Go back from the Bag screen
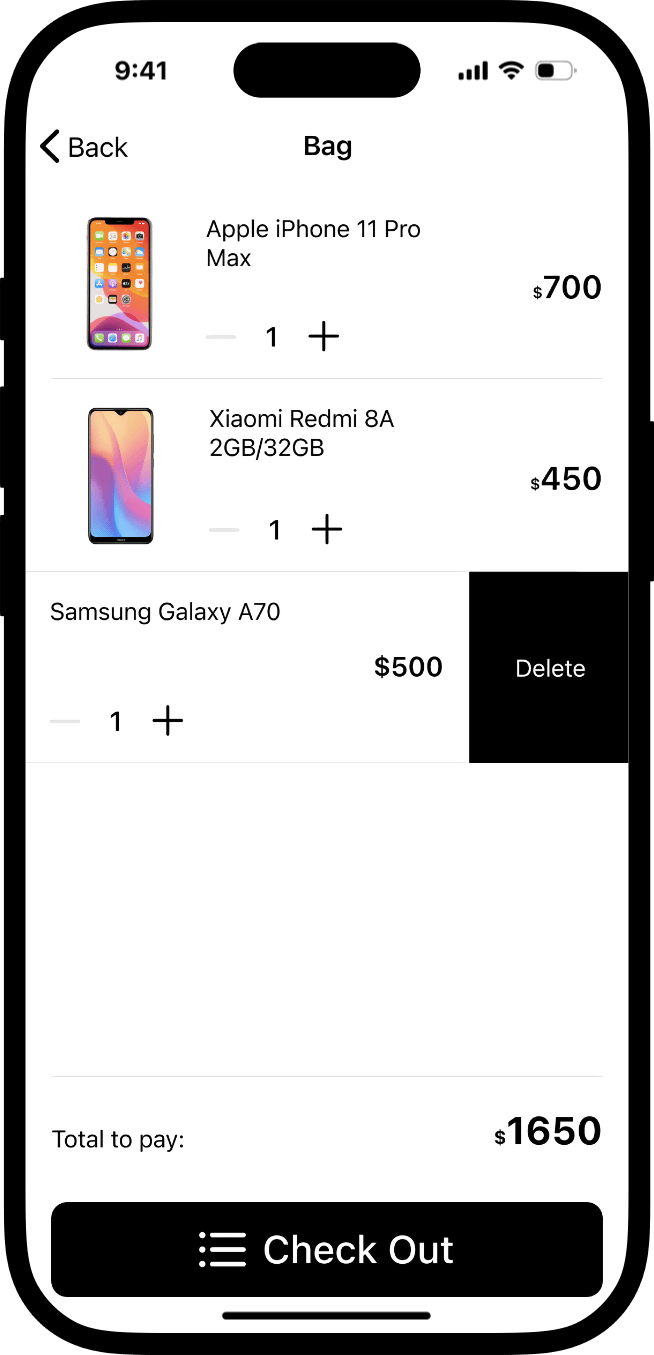 (x=84, y=147)
